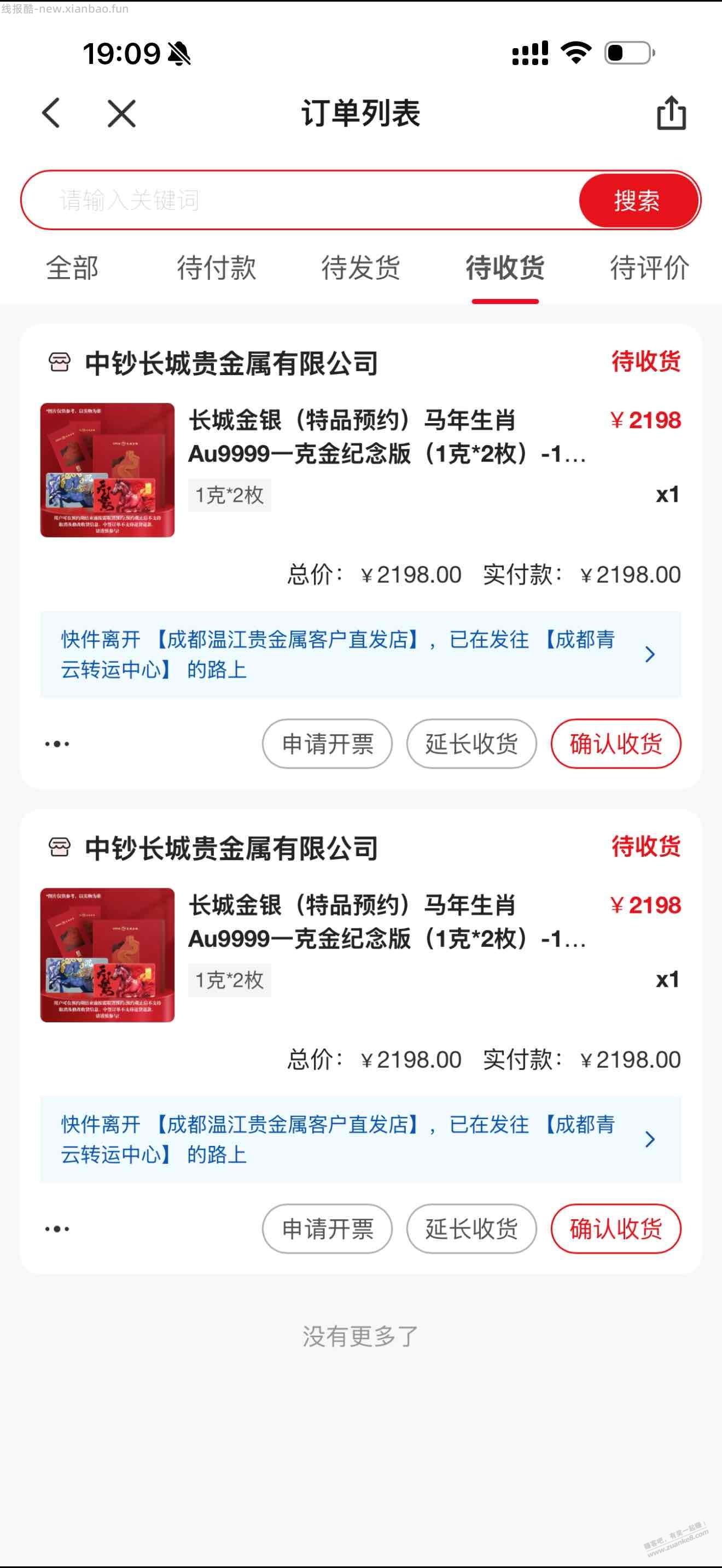Select the 待评价 tab
The width and height of the screenshot is (722, 1568).
pyautogui.click(x=648, y=268)
